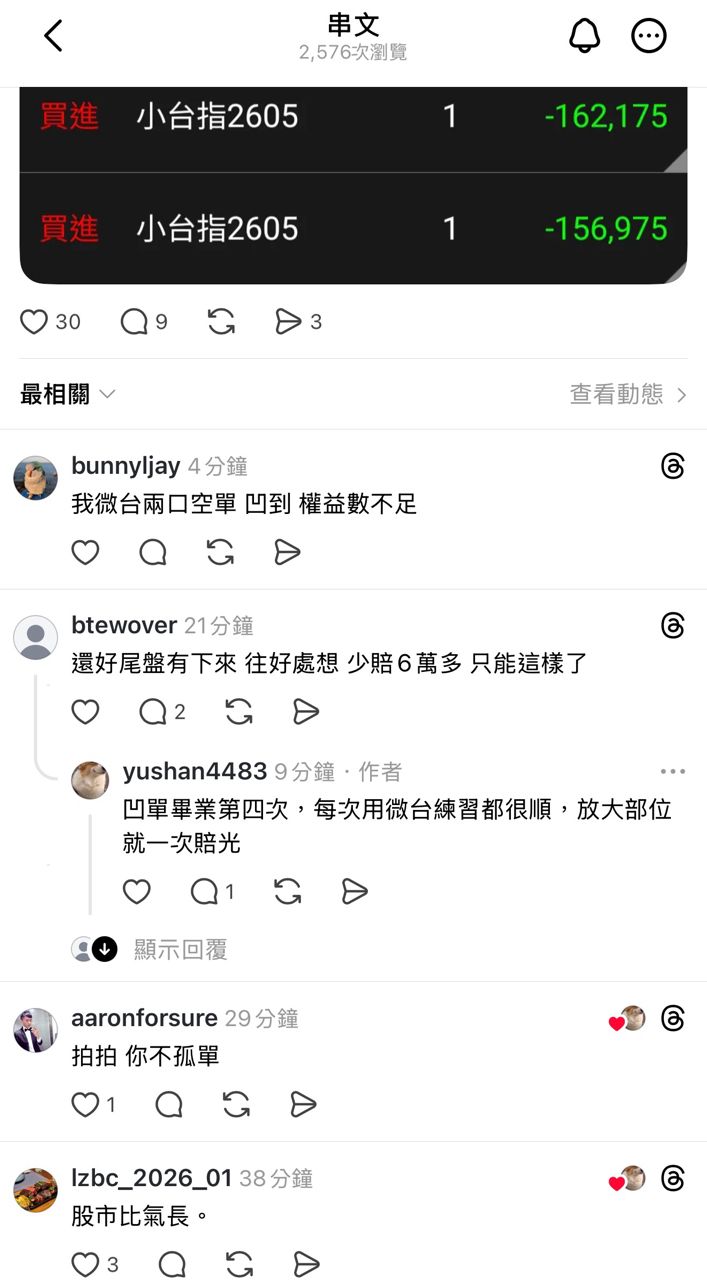Open 查看動態 activity view
707x1280 pixels.
628,395
